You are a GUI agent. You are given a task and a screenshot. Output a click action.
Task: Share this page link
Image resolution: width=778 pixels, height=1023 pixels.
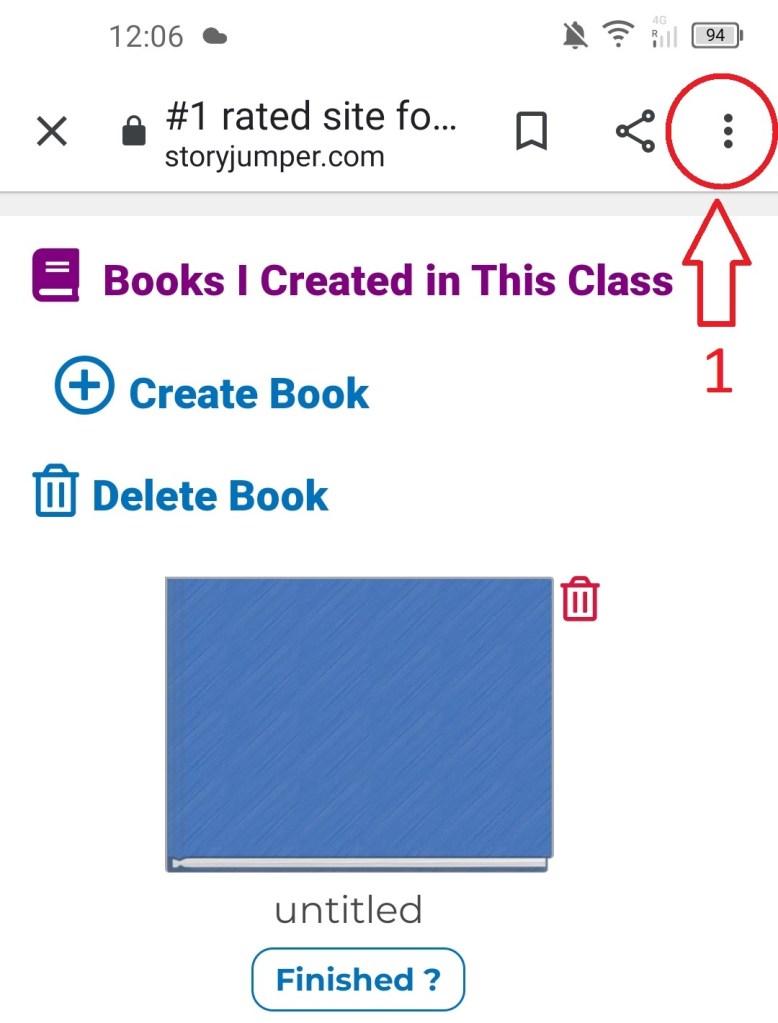pyautogui.click(x=634, y=131)
